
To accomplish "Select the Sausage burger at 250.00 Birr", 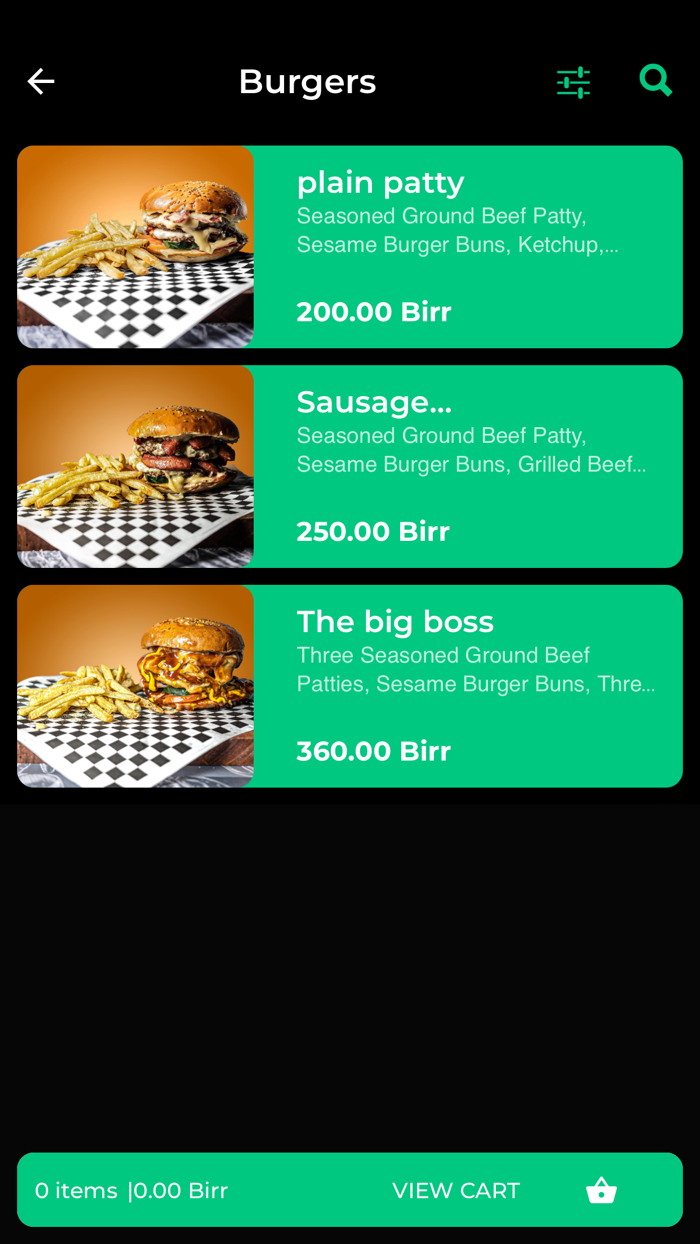I will (x=350, y=467).
